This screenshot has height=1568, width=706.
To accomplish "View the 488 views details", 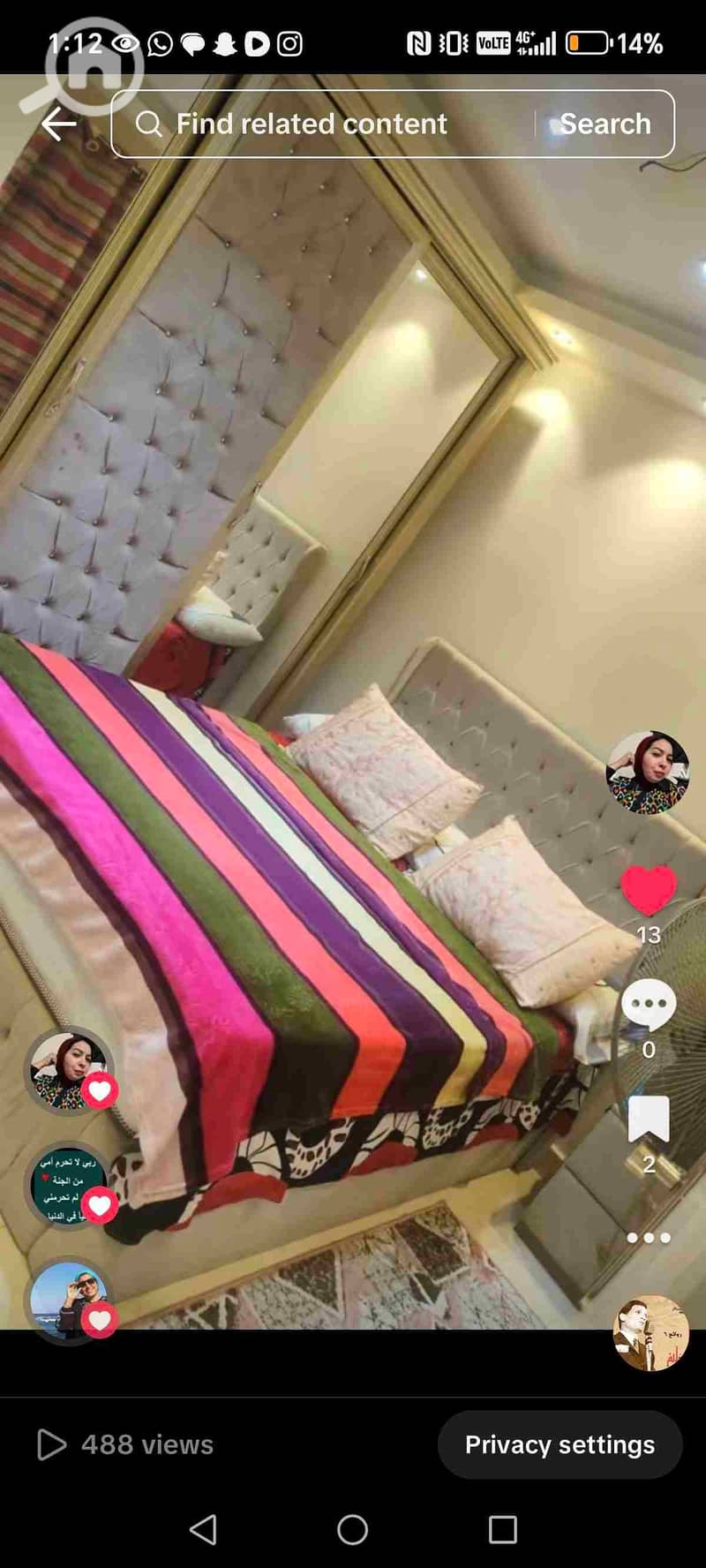I will coord(126,1445).
